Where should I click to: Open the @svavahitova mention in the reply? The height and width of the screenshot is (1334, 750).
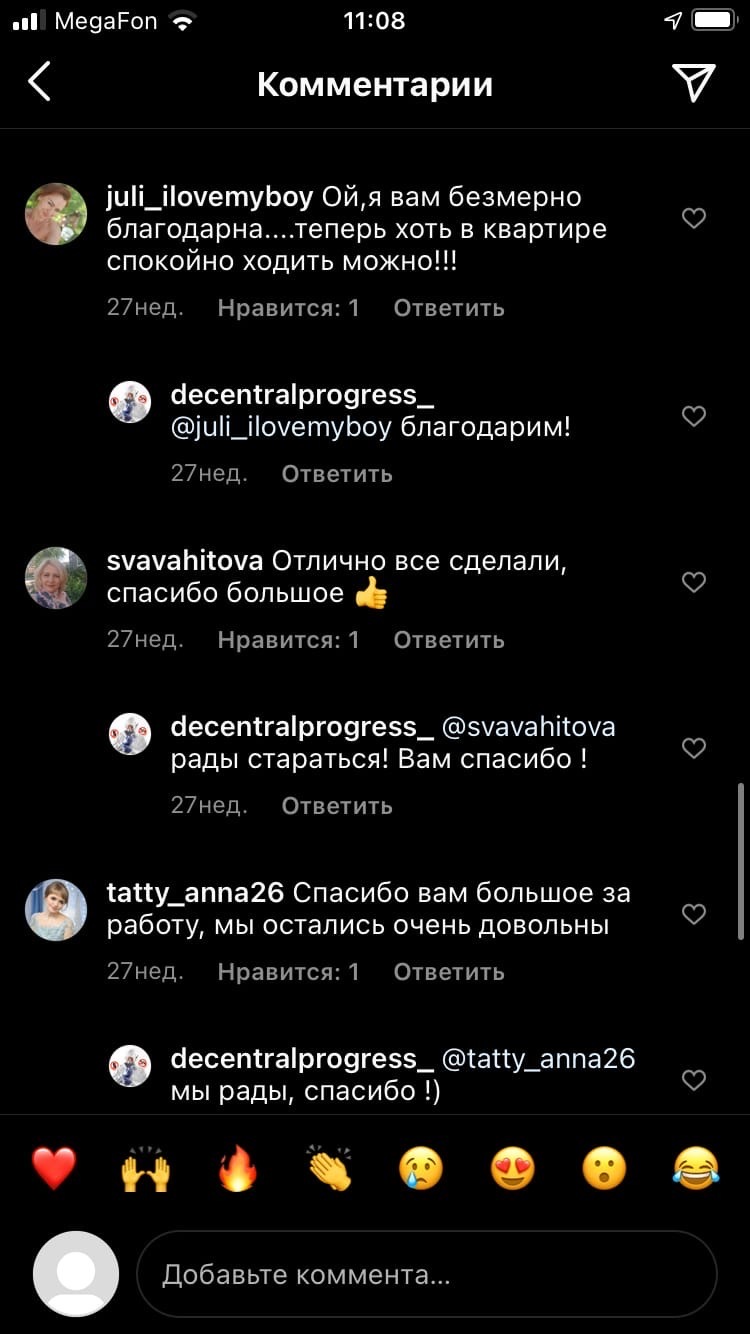point(528,726)
